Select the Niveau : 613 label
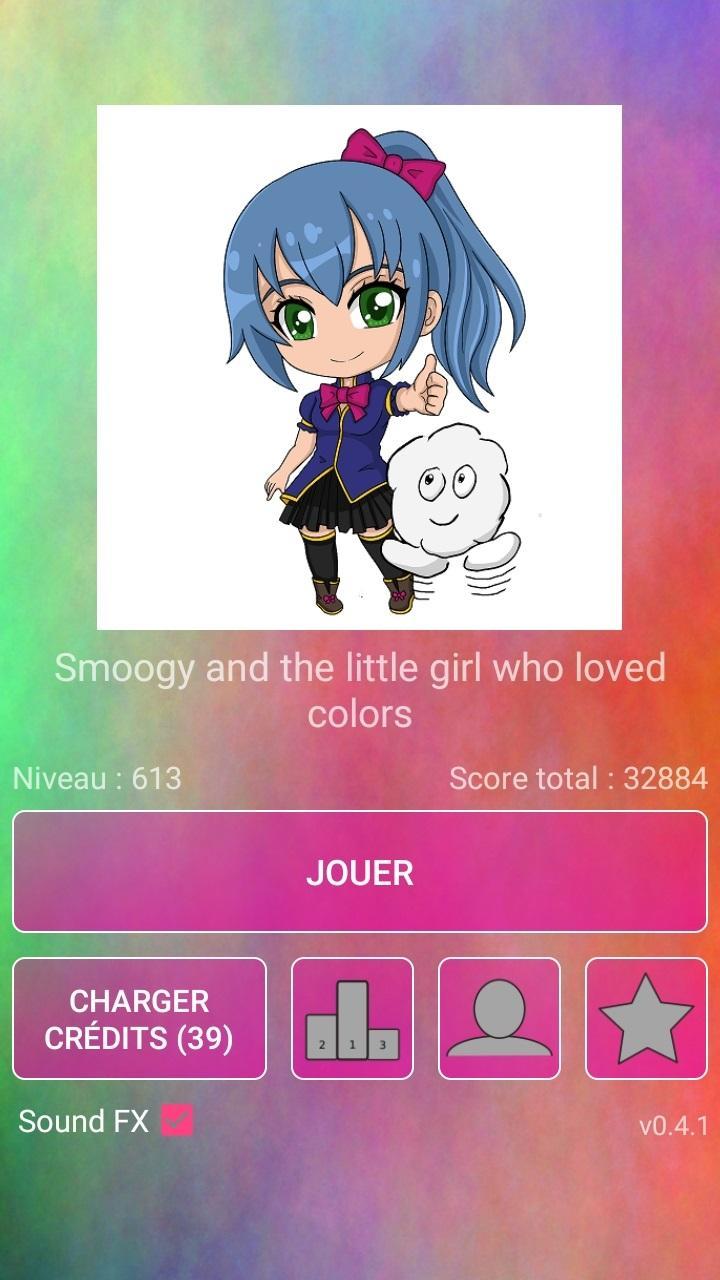The height and width of the screenshot is (1280, 720). (95, 778)
